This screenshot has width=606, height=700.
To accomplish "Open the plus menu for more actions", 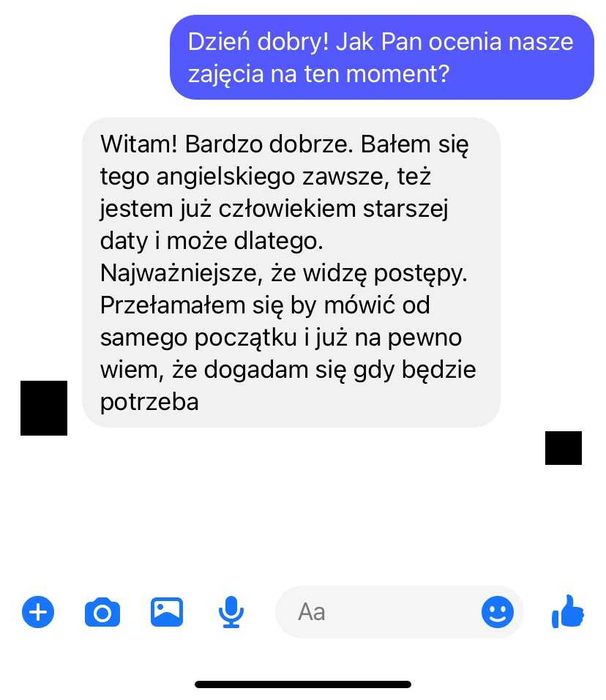I will (x=38, y=611).
